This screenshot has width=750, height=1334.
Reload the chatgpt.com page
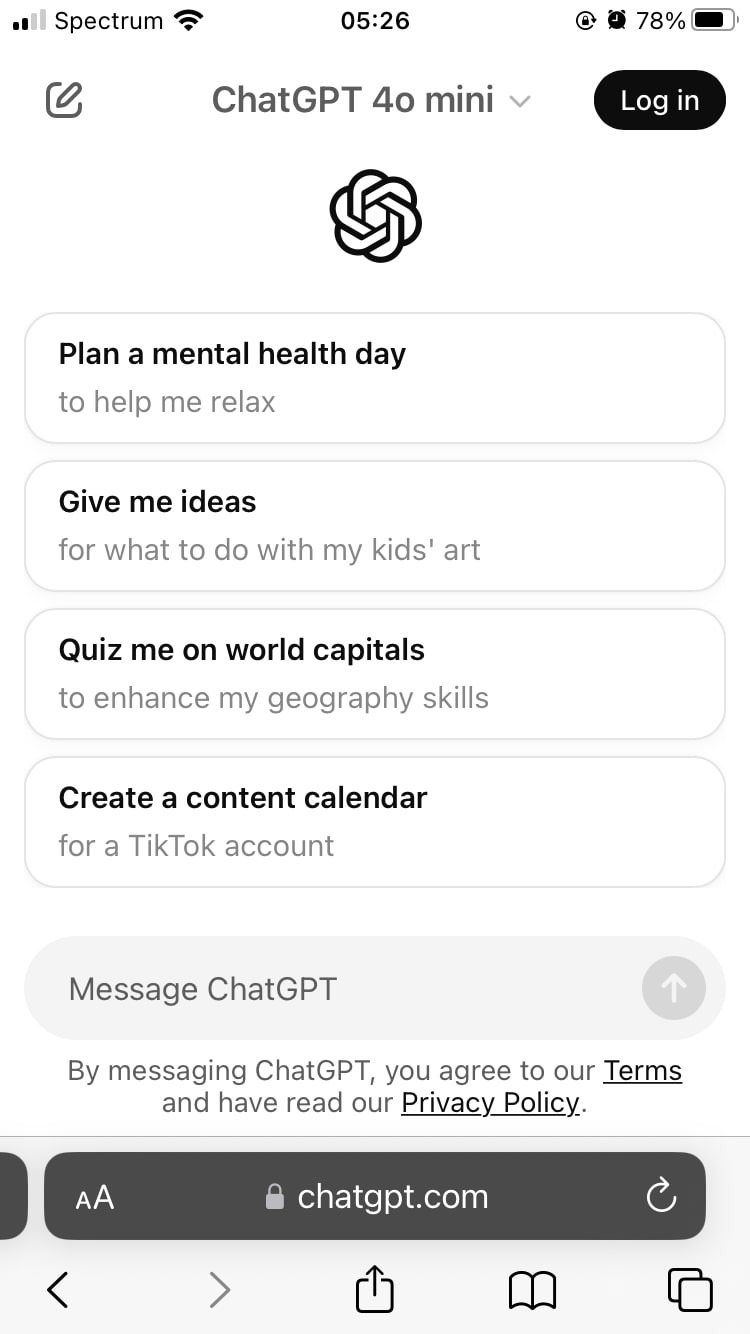click(661, 1196)
